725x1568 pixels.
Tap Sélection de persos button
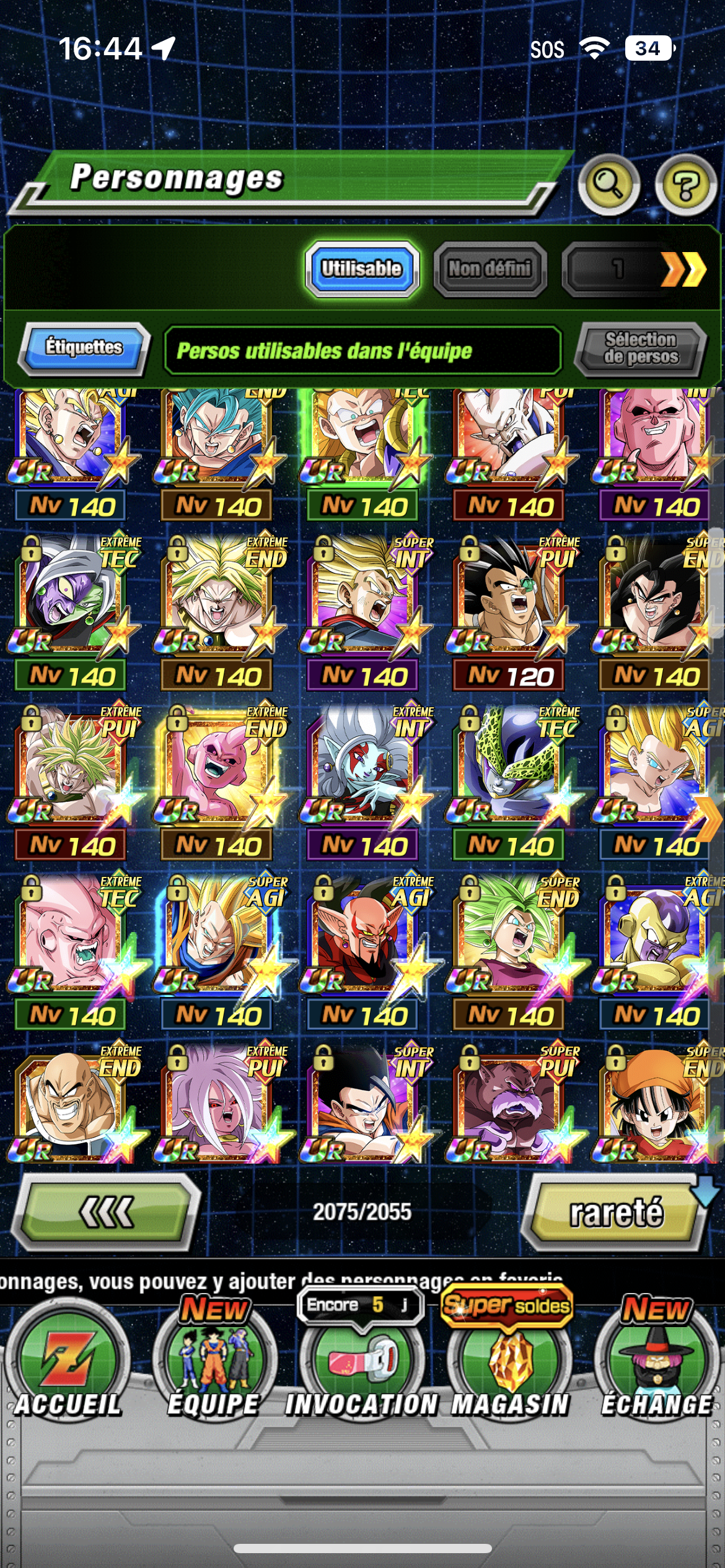pyautogui.click(x=641, y=348)
